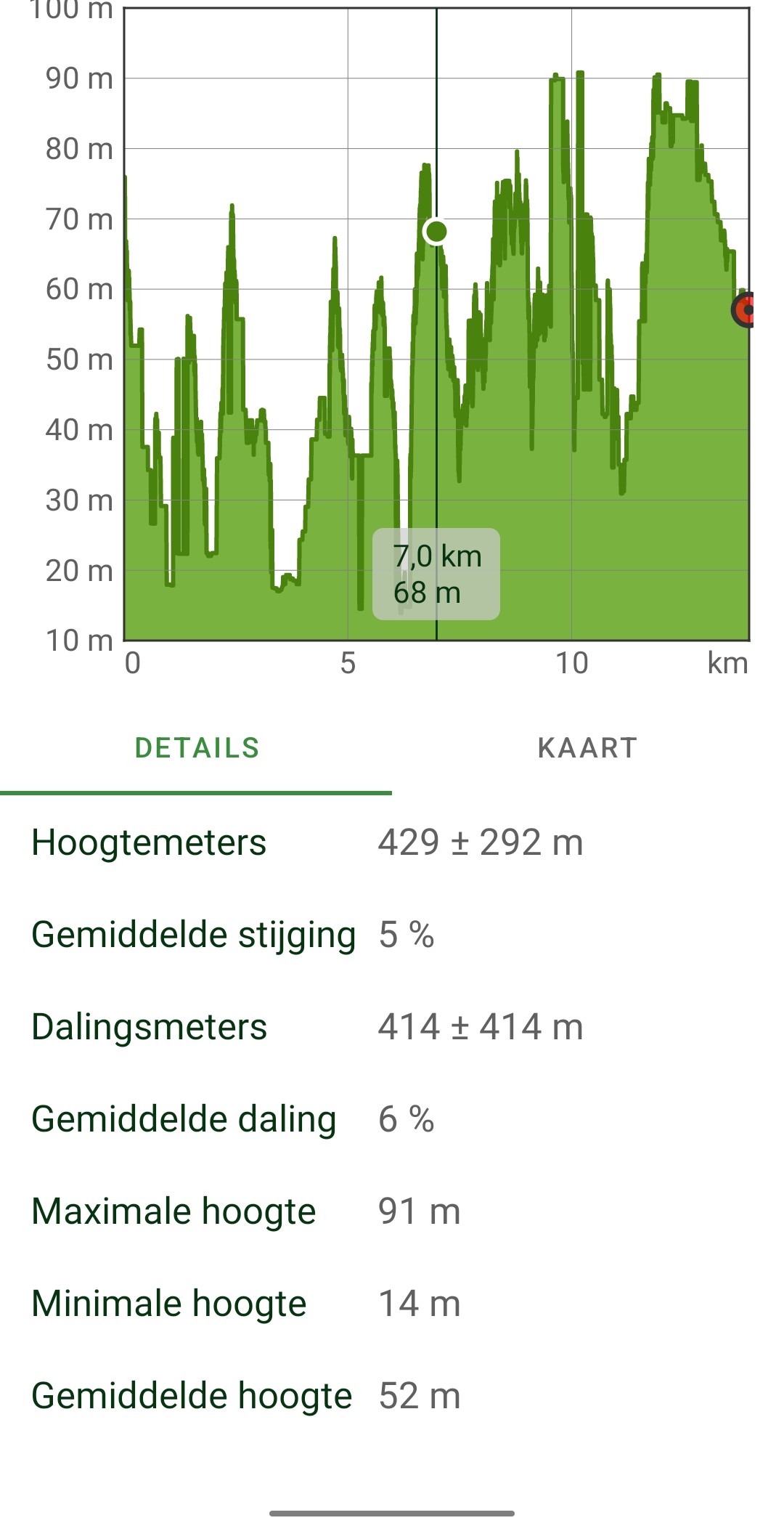
Task: Switch to the Kaart tab
Action: [x=587, y=748]
